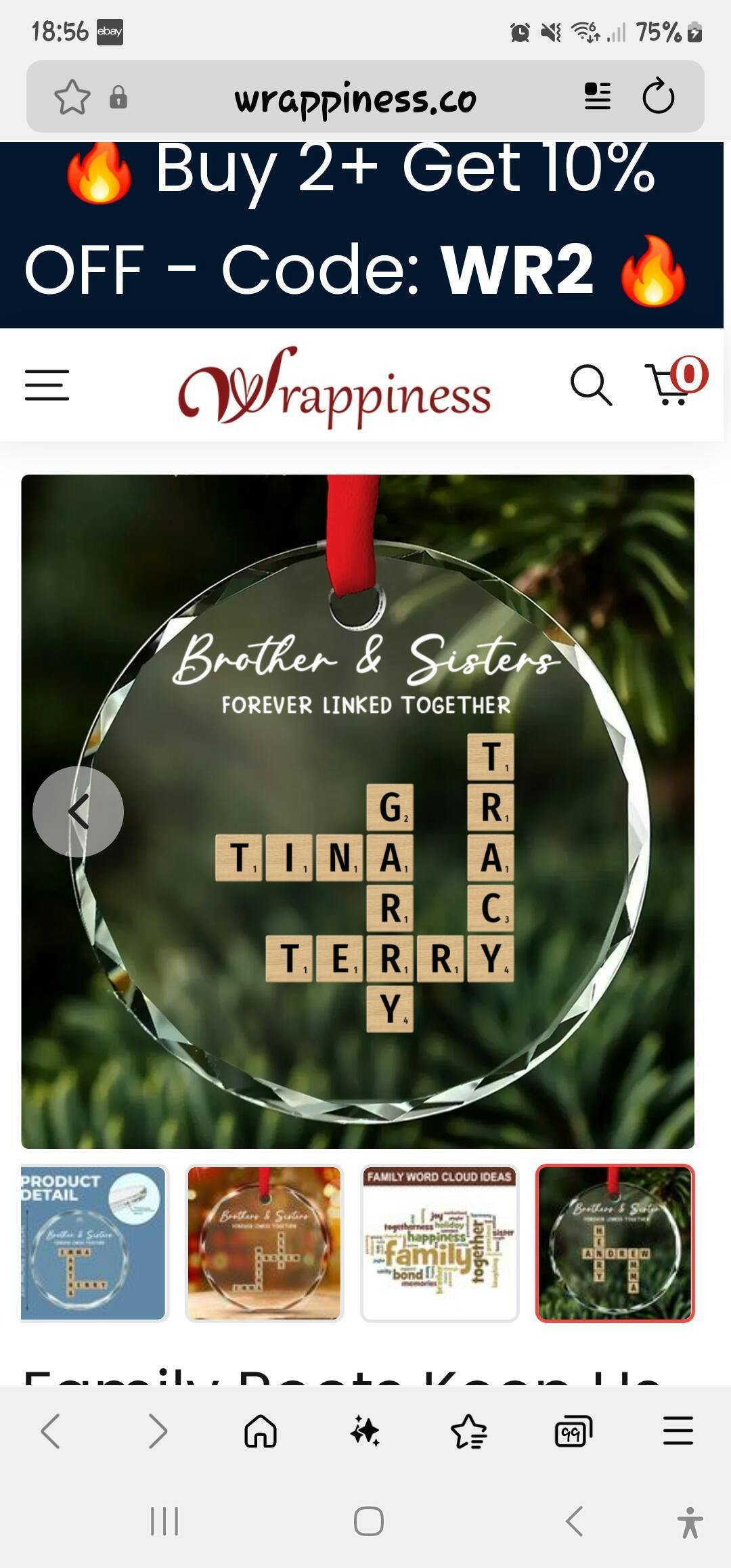The height and width of the screenshot is (1568, 731).
Task: Open the search magnifier icon
Action: pyautogui.click(x=591, y=385)
